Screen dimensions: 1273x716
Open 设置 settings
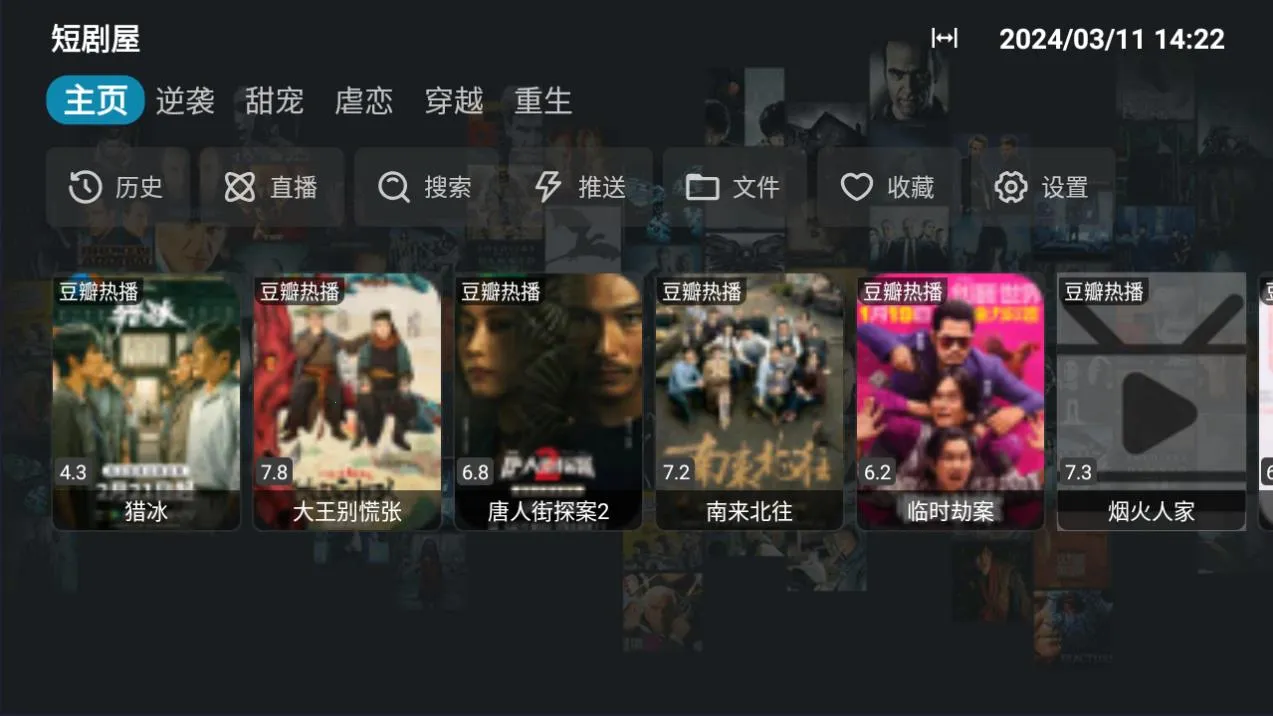1042,187
